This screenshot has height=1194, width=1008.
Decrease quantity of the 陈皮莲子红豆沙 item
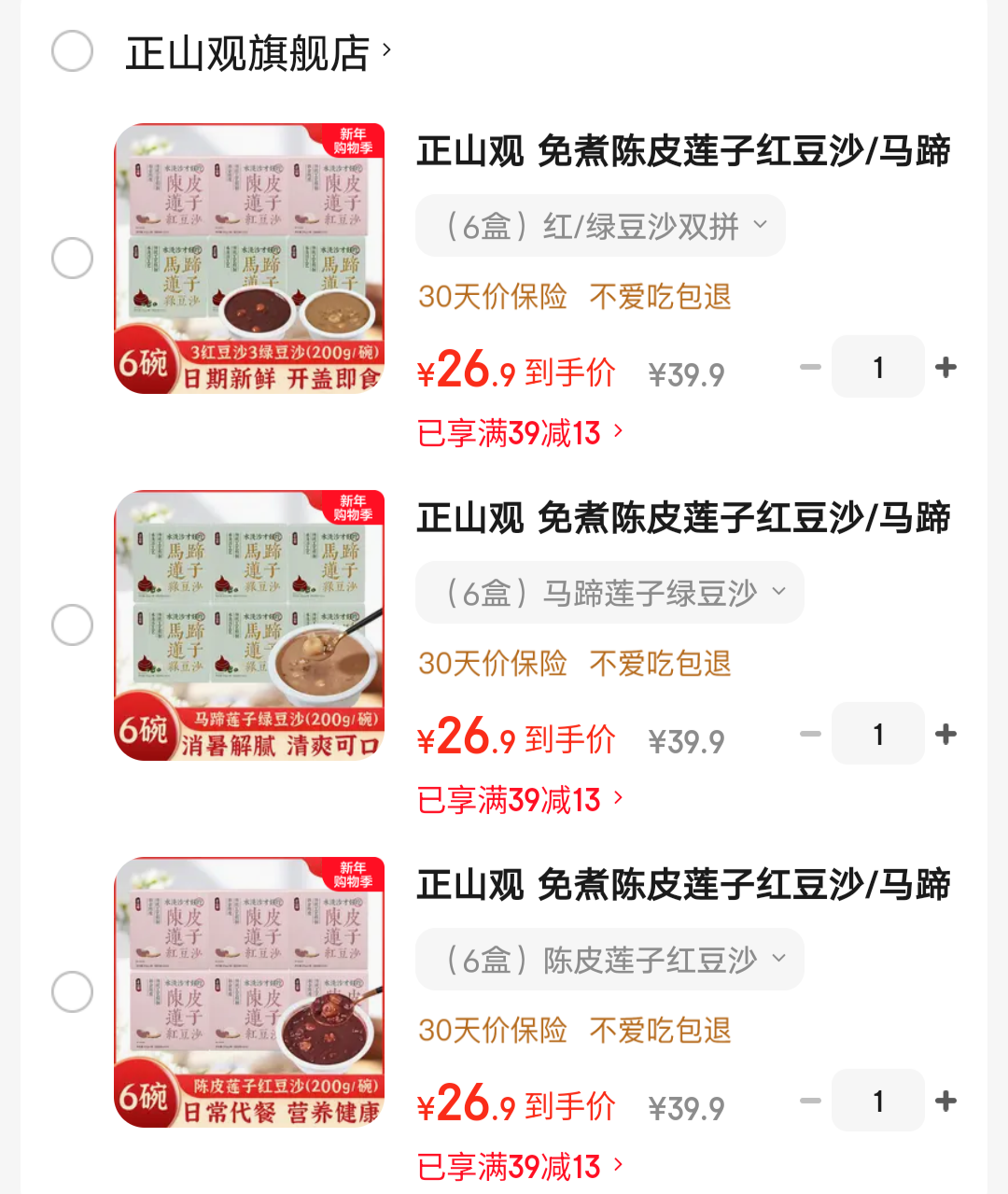coord(809,1100)
